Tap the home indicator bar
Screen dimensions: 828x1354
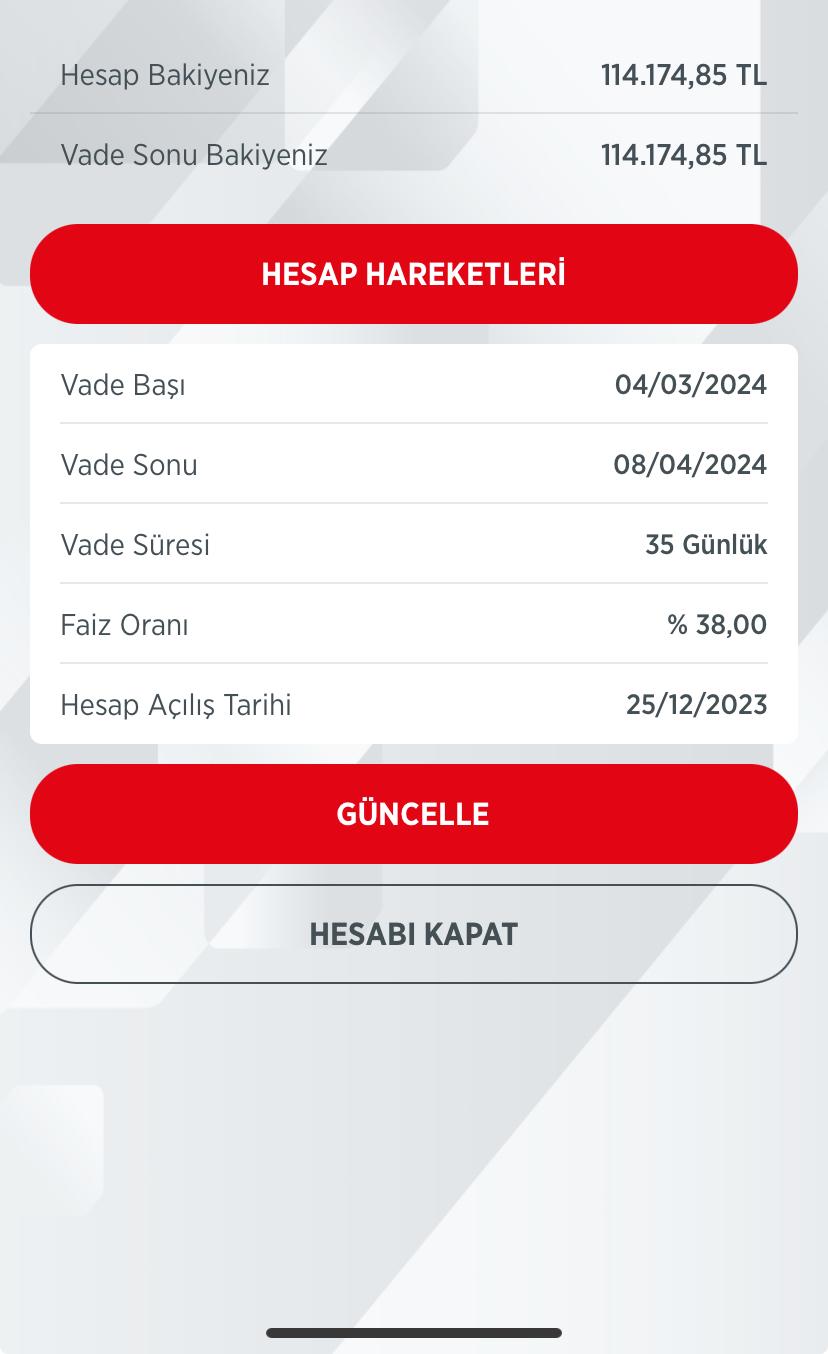[414, 1332]
